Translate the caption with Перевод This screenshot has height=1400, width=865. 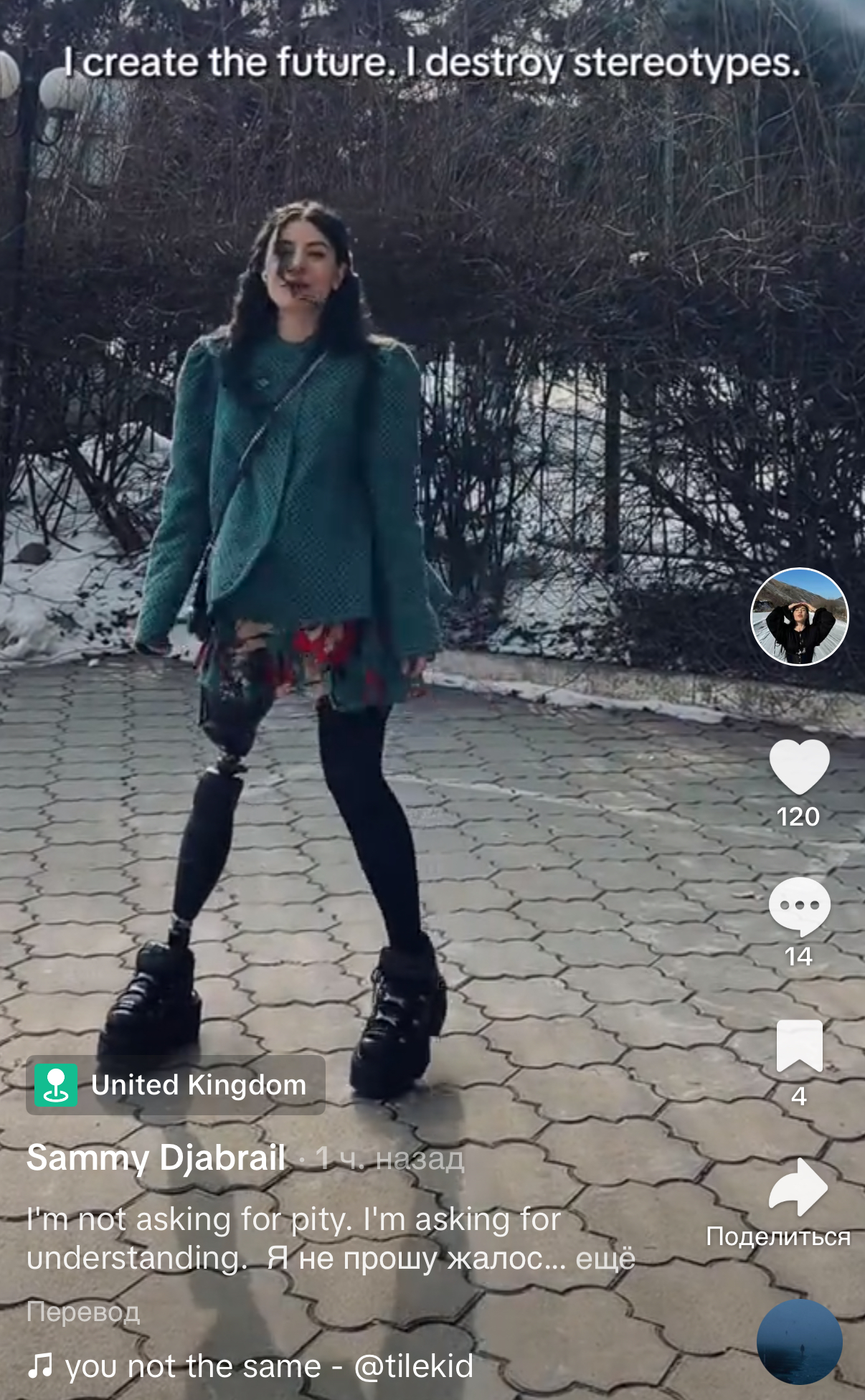coord(83,1312)
